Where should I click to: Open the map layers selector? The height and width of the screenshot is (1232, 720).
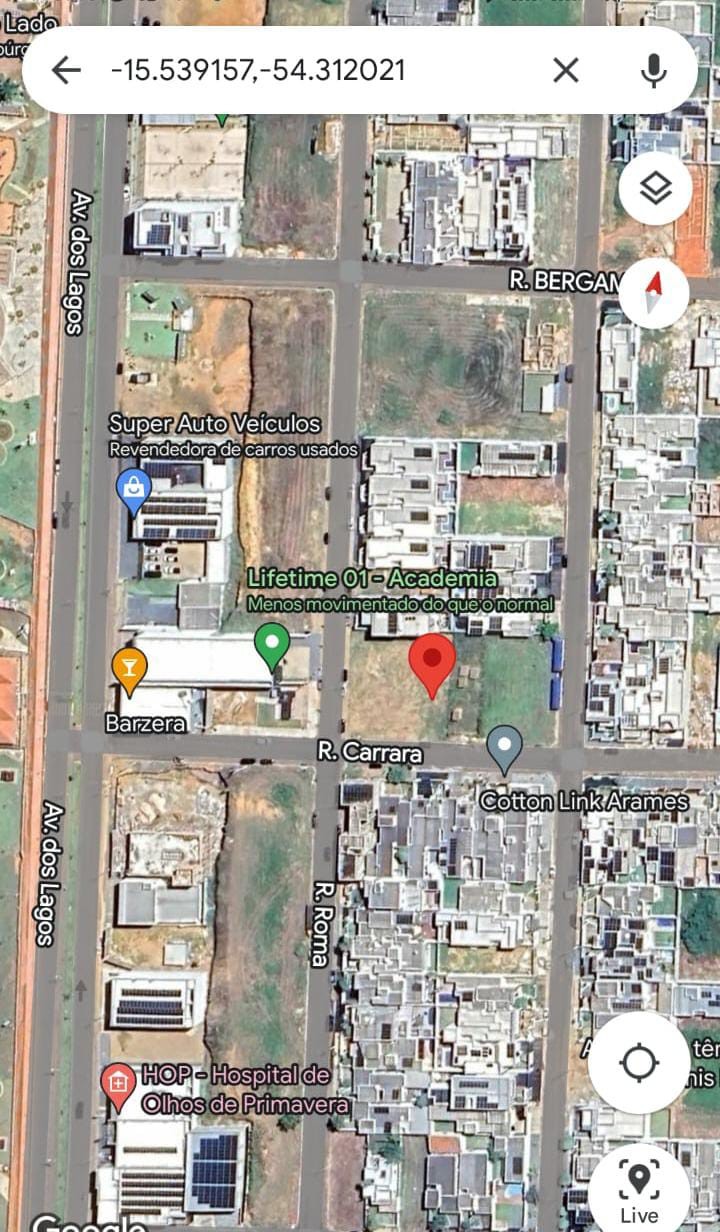(x=655, y=188)
